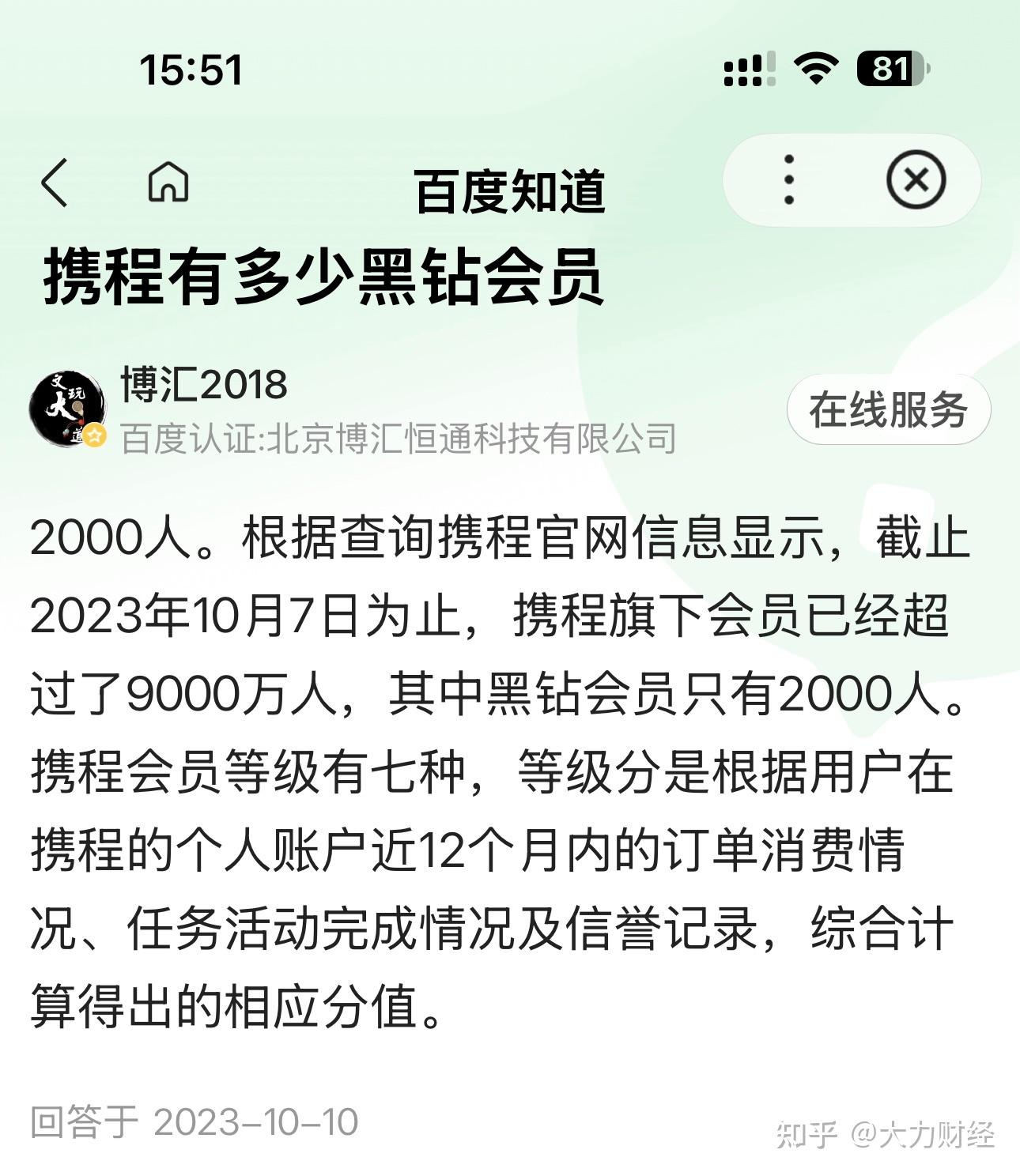Open the home icon
The width and height of the screenshot is (1020, 1176).
(x=168, y=182)
